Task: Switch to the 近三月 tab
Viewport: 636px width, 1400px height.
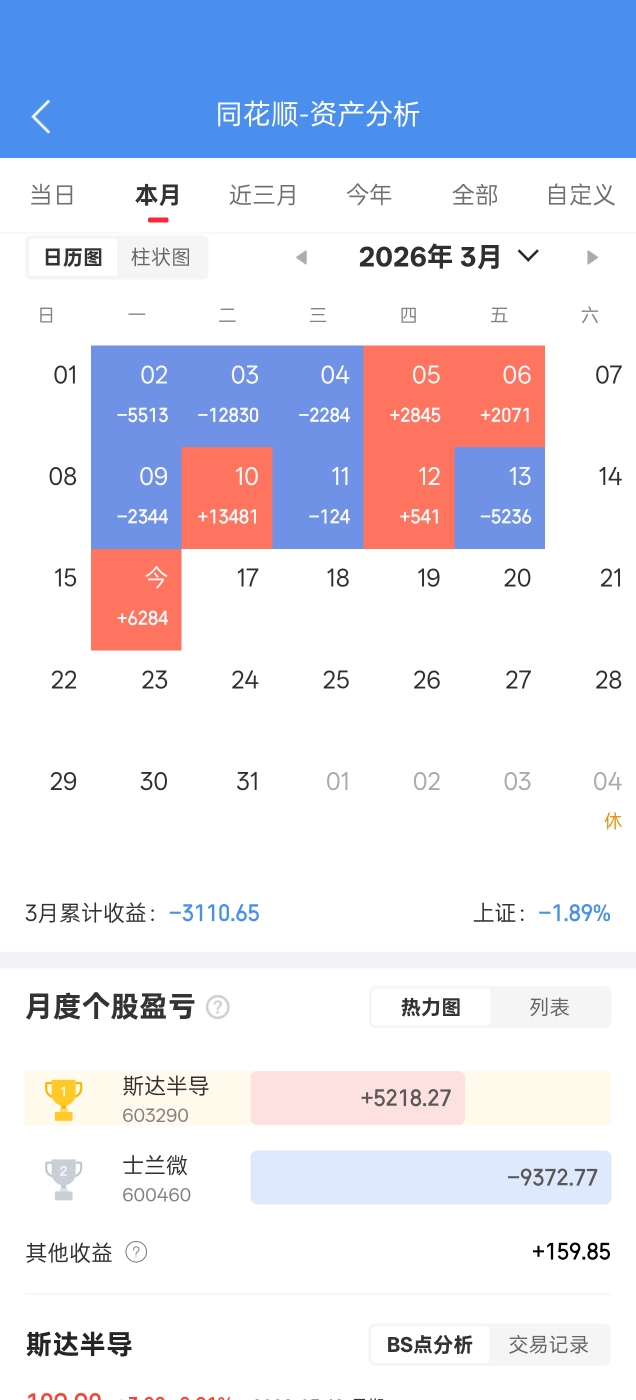Action: click(263, 195)
